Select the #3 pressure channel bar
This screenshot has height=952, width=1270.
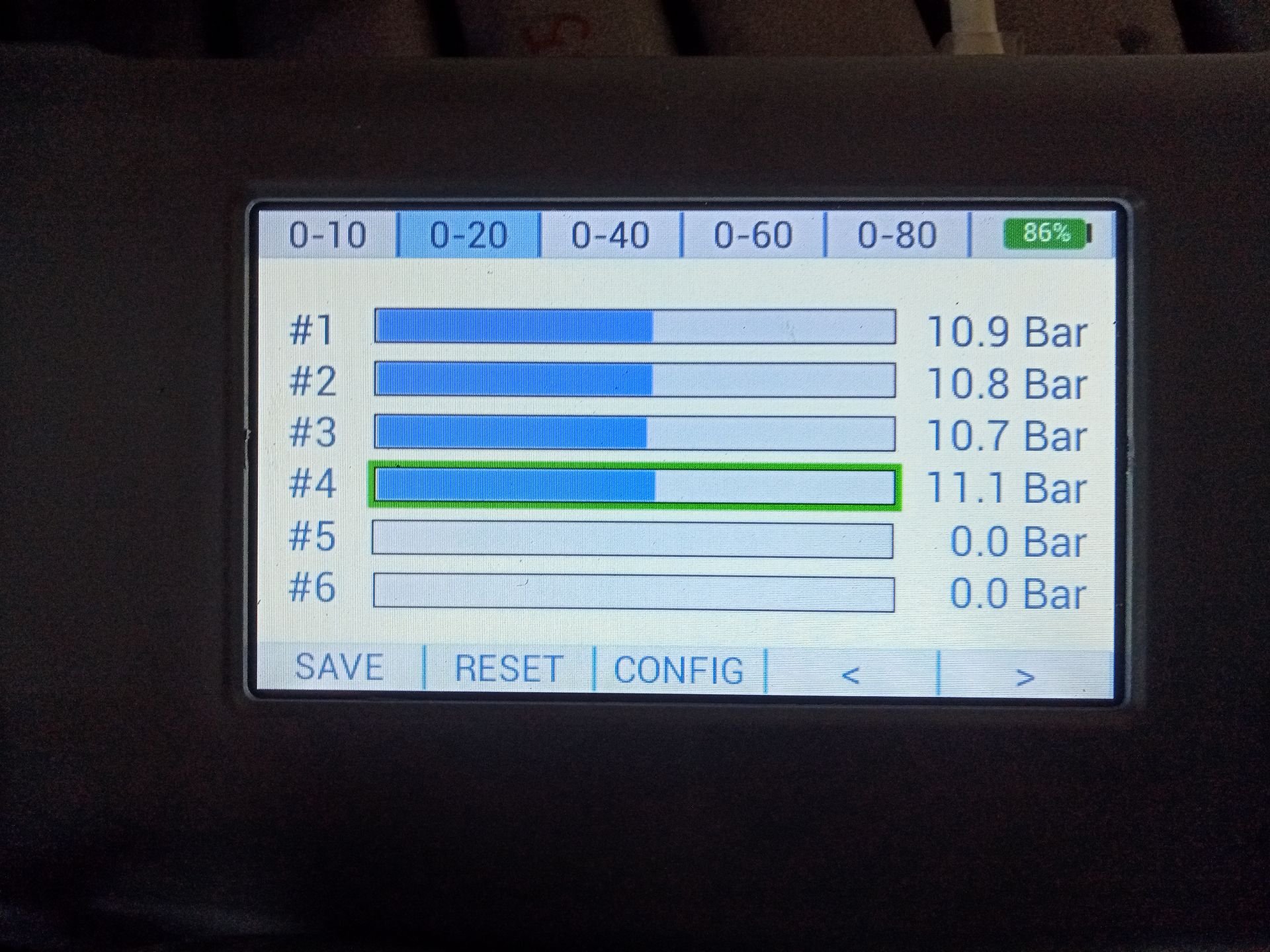pos(634,433)
